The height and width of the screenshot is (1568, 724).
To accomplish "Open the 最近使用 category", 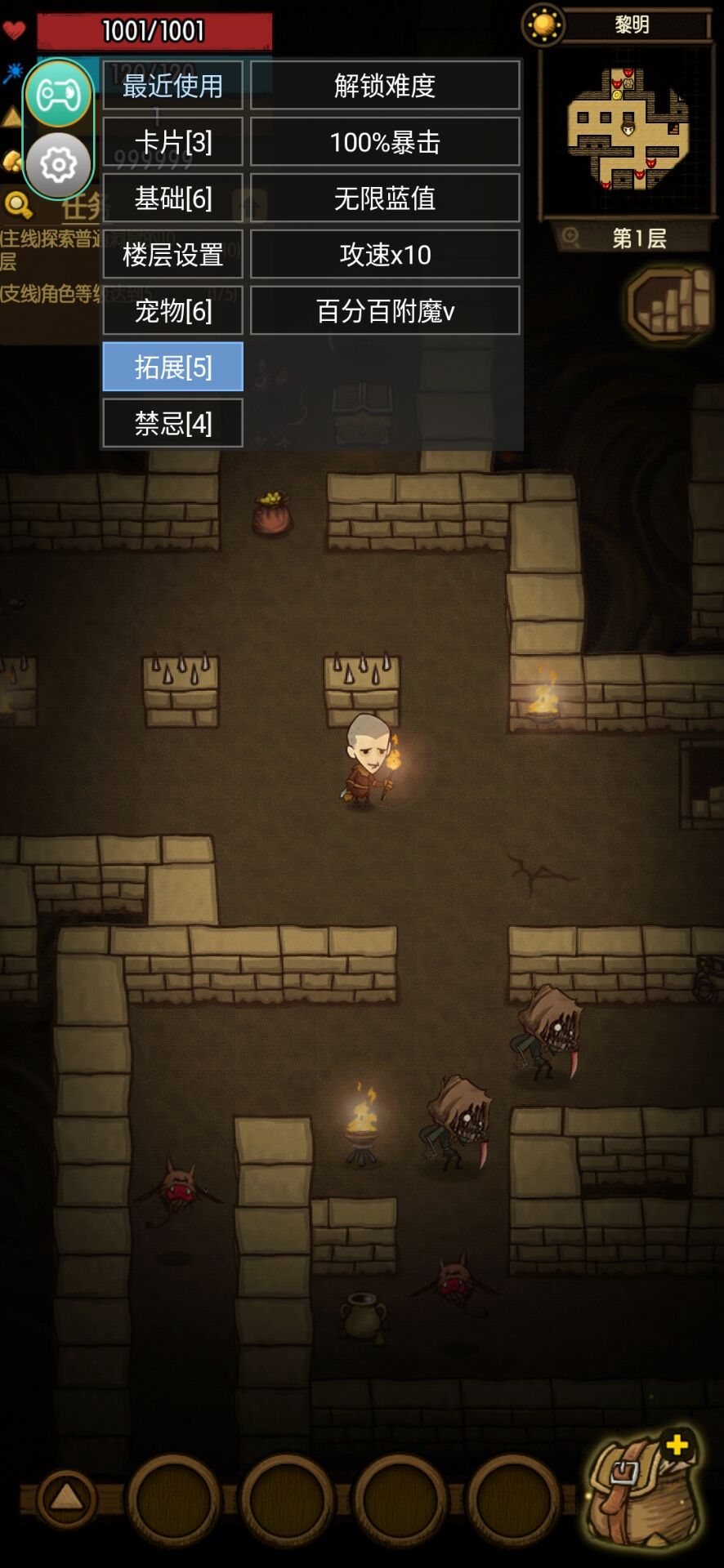I will coord(172,86).
